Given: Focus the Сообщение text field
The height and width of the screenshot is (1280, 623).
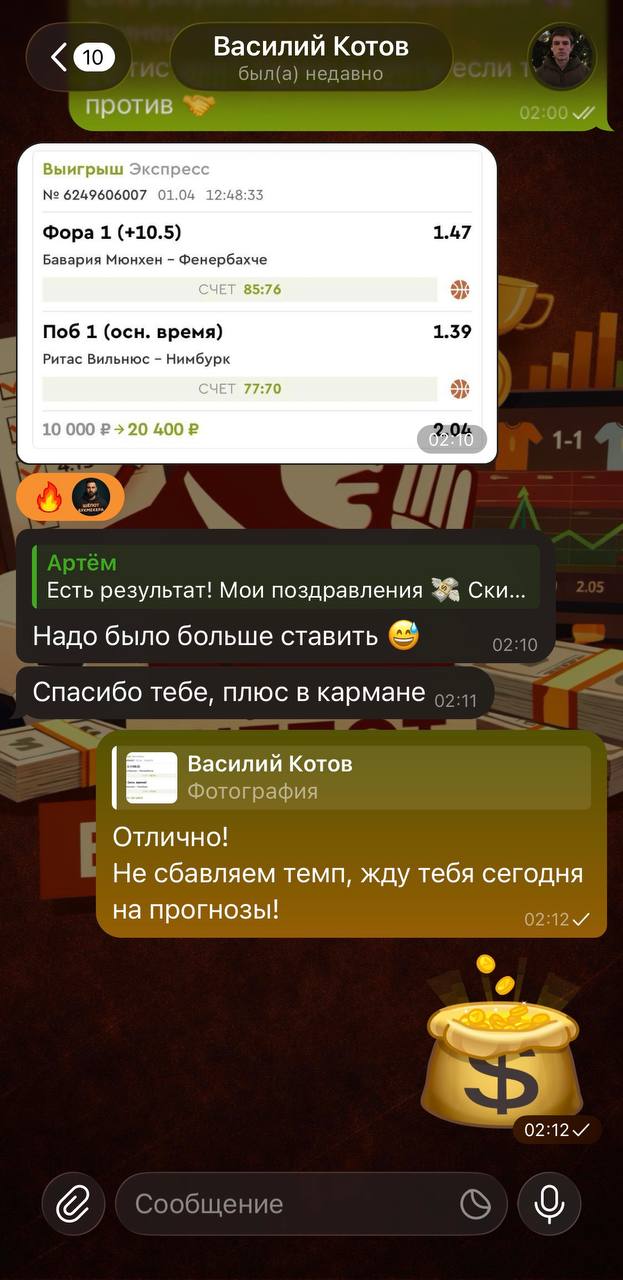Looking at the screenshot, I should 290,1204.
